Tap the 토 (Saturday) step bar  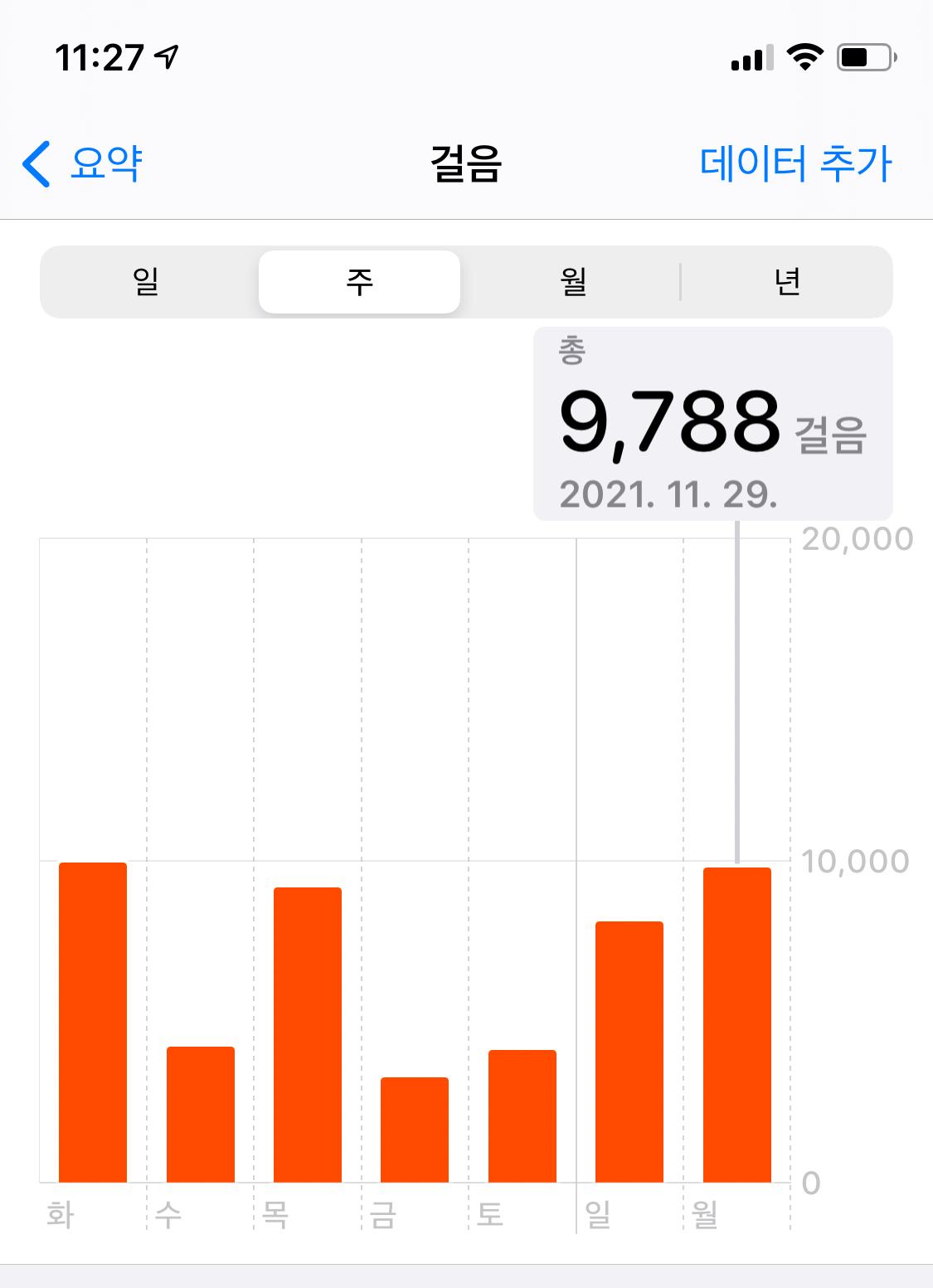click(x=522, y=1115)
